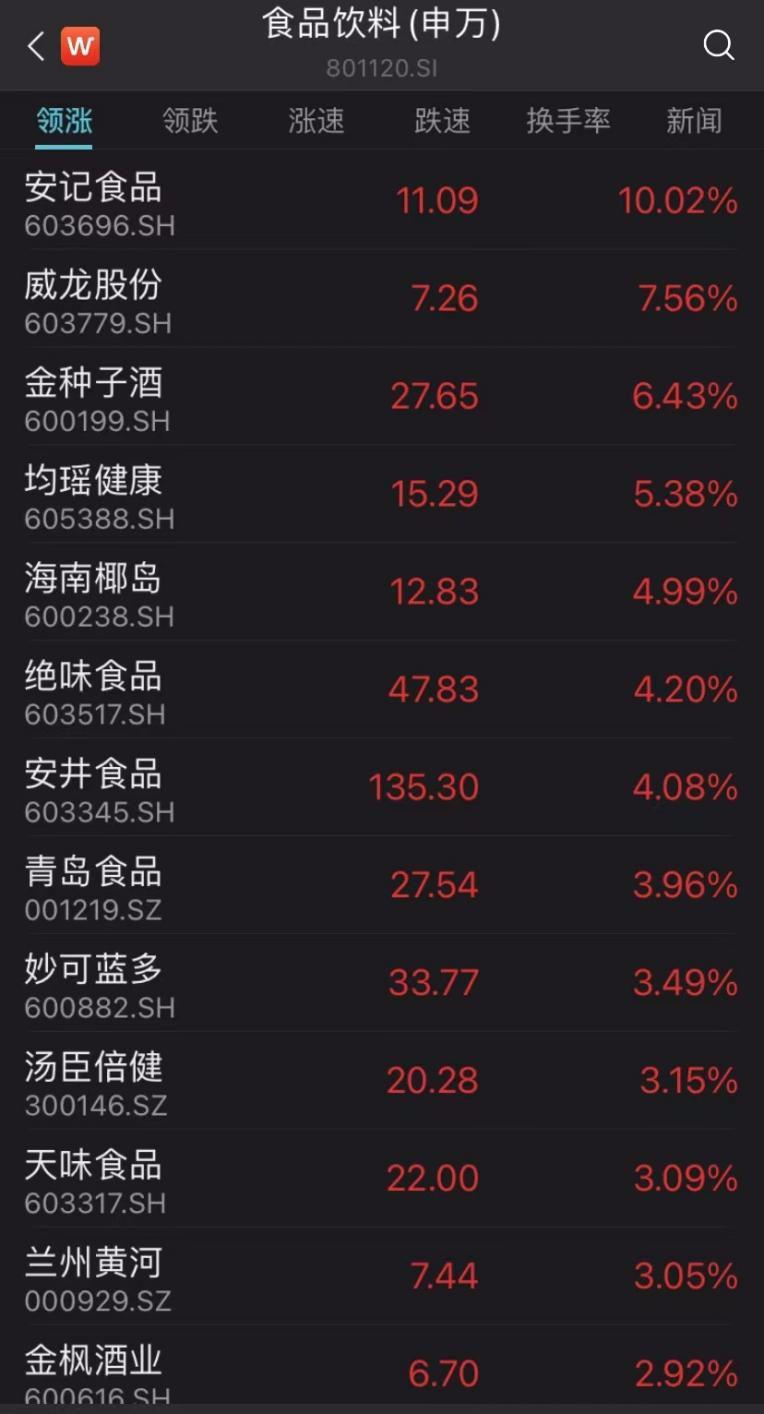
Task: Open stock 安记食品 details
Action: (x=382, y=201)
